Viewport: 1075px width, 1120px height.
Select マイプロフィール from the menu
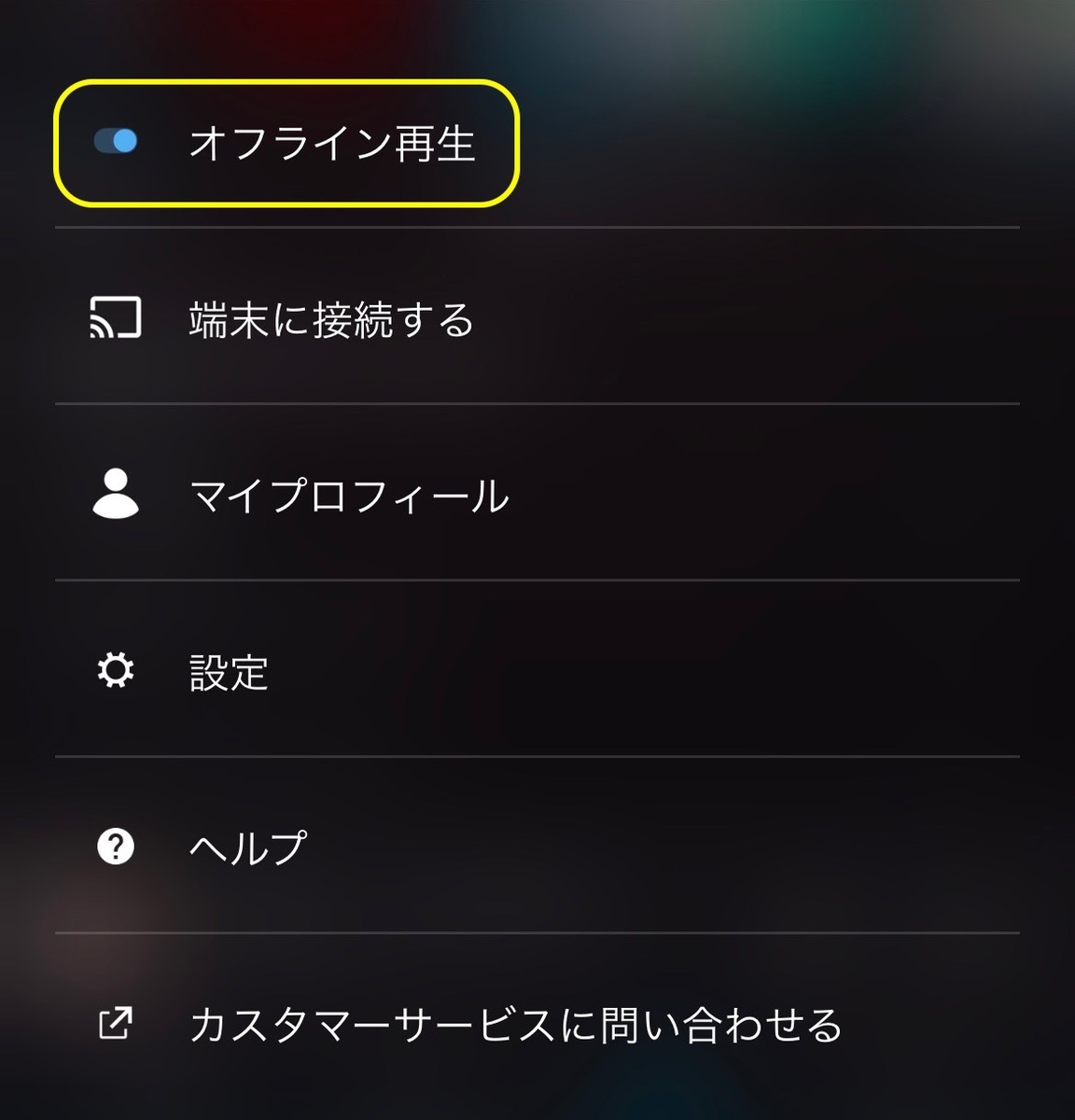pos(347,497)
